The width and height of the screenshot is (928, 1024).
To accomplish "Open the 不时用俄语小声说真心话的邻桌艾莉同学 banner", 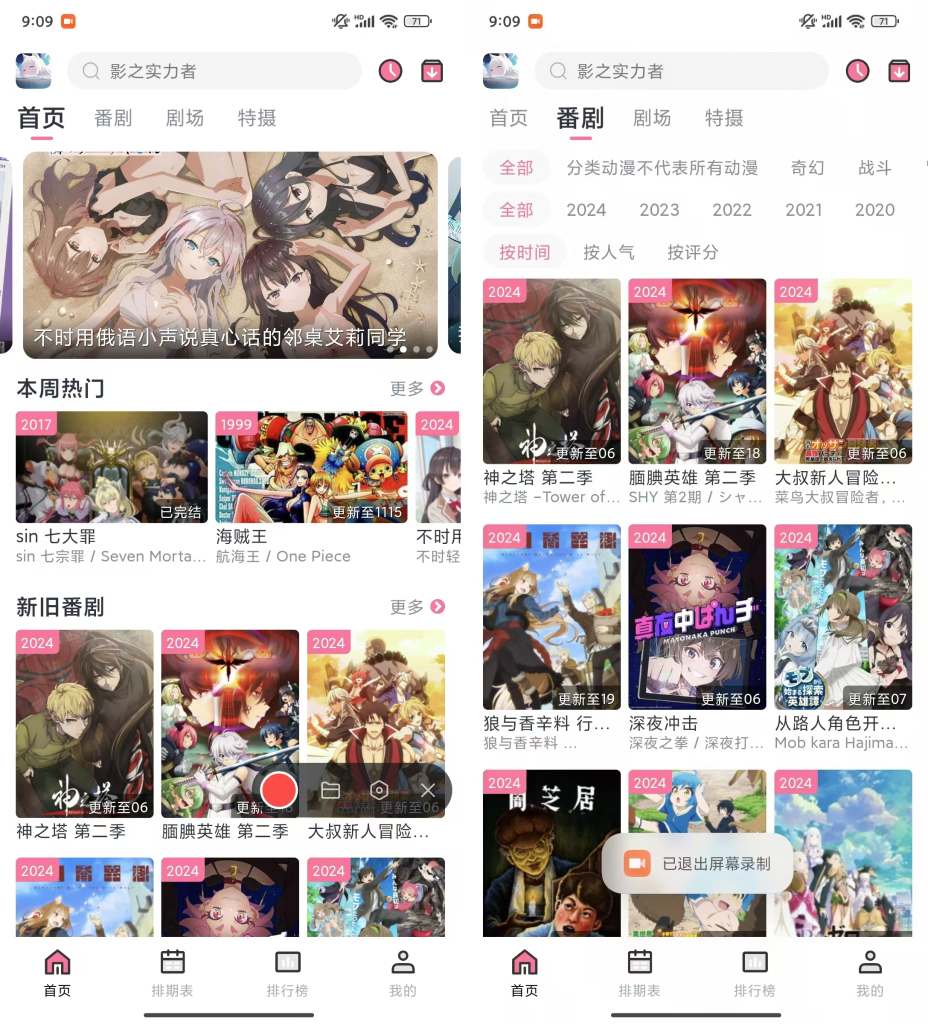I will pos(230,255).
